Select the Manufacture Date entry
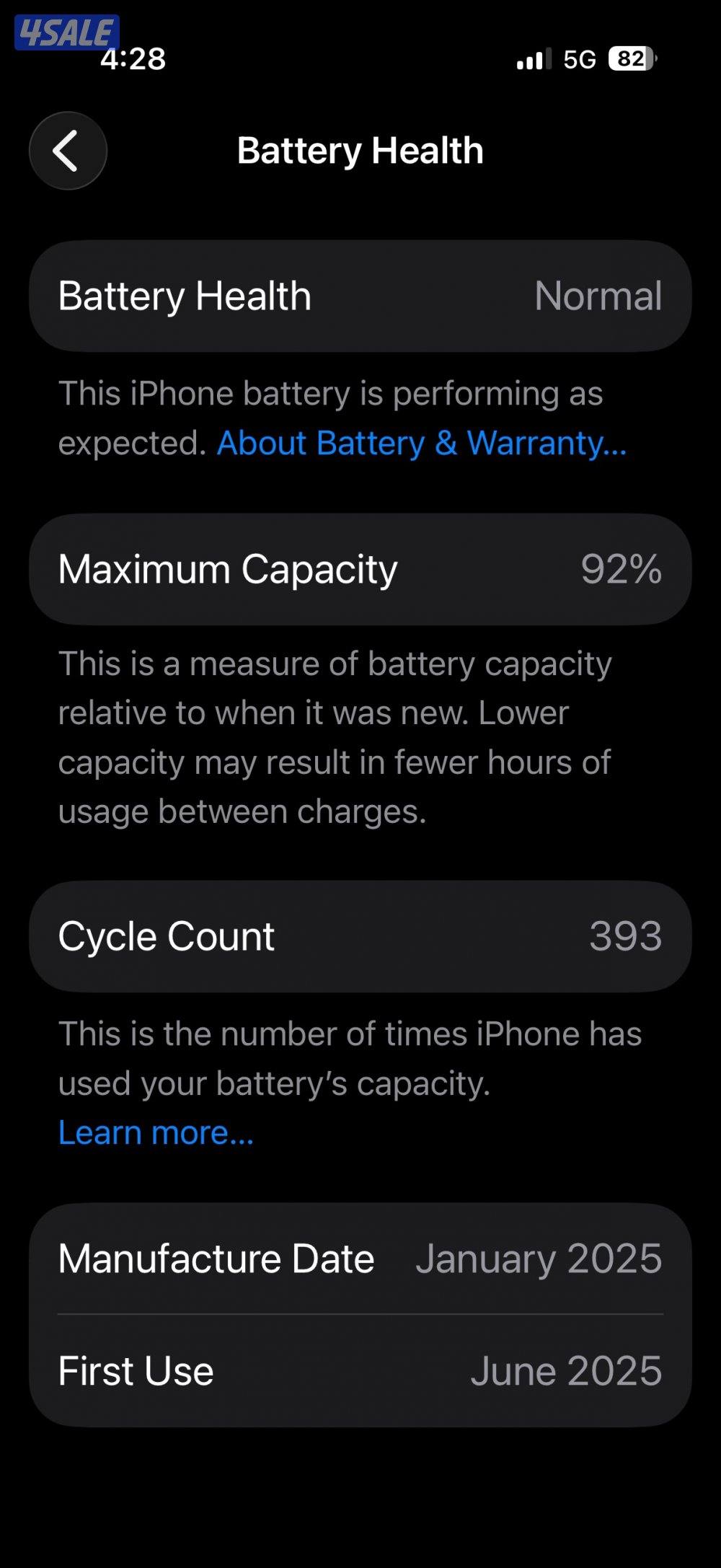Screen dimensions: 721x1568 click(x=360, y=1257)
